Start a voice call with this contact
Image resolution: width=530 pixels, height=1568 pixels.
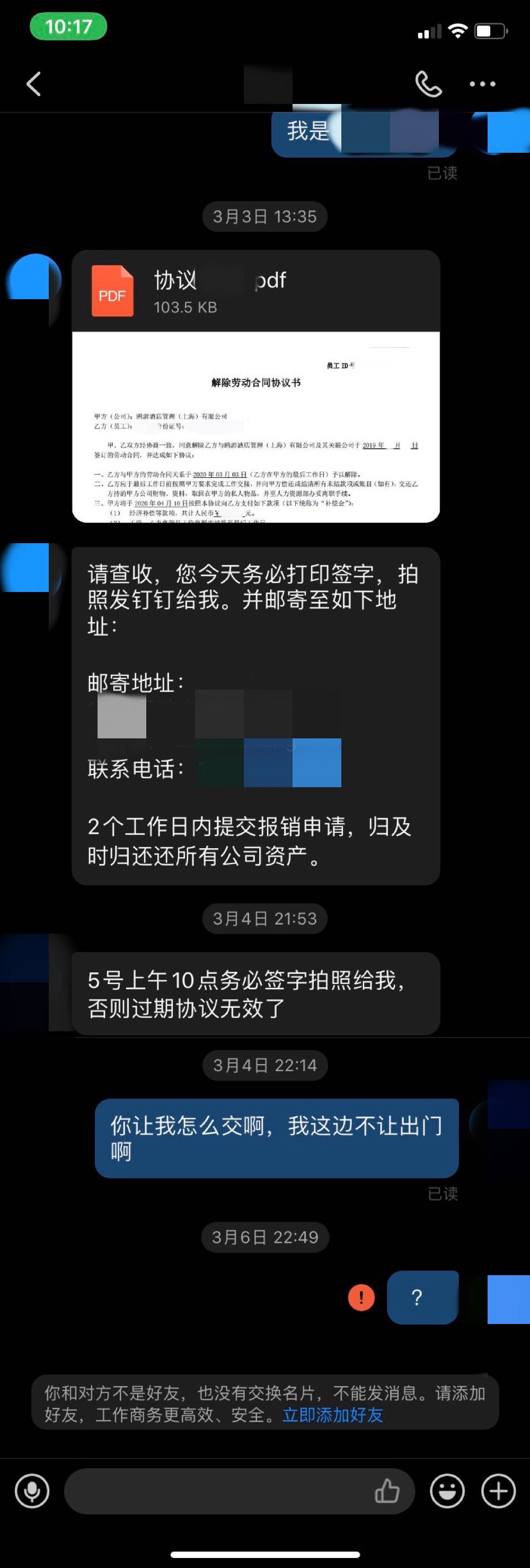click(428, 84)
